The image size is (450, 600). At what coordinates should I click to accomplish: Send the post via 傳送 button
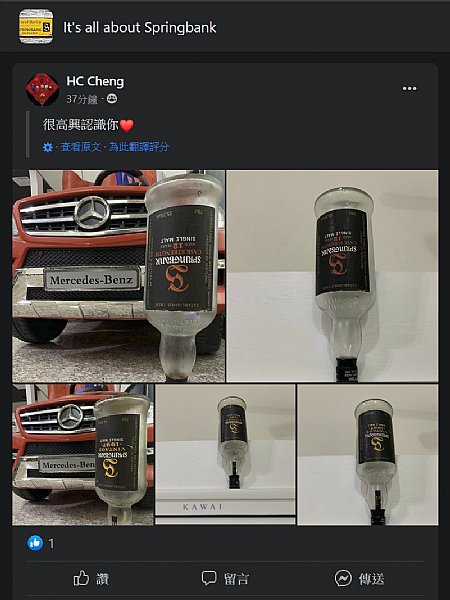(359, 578)
